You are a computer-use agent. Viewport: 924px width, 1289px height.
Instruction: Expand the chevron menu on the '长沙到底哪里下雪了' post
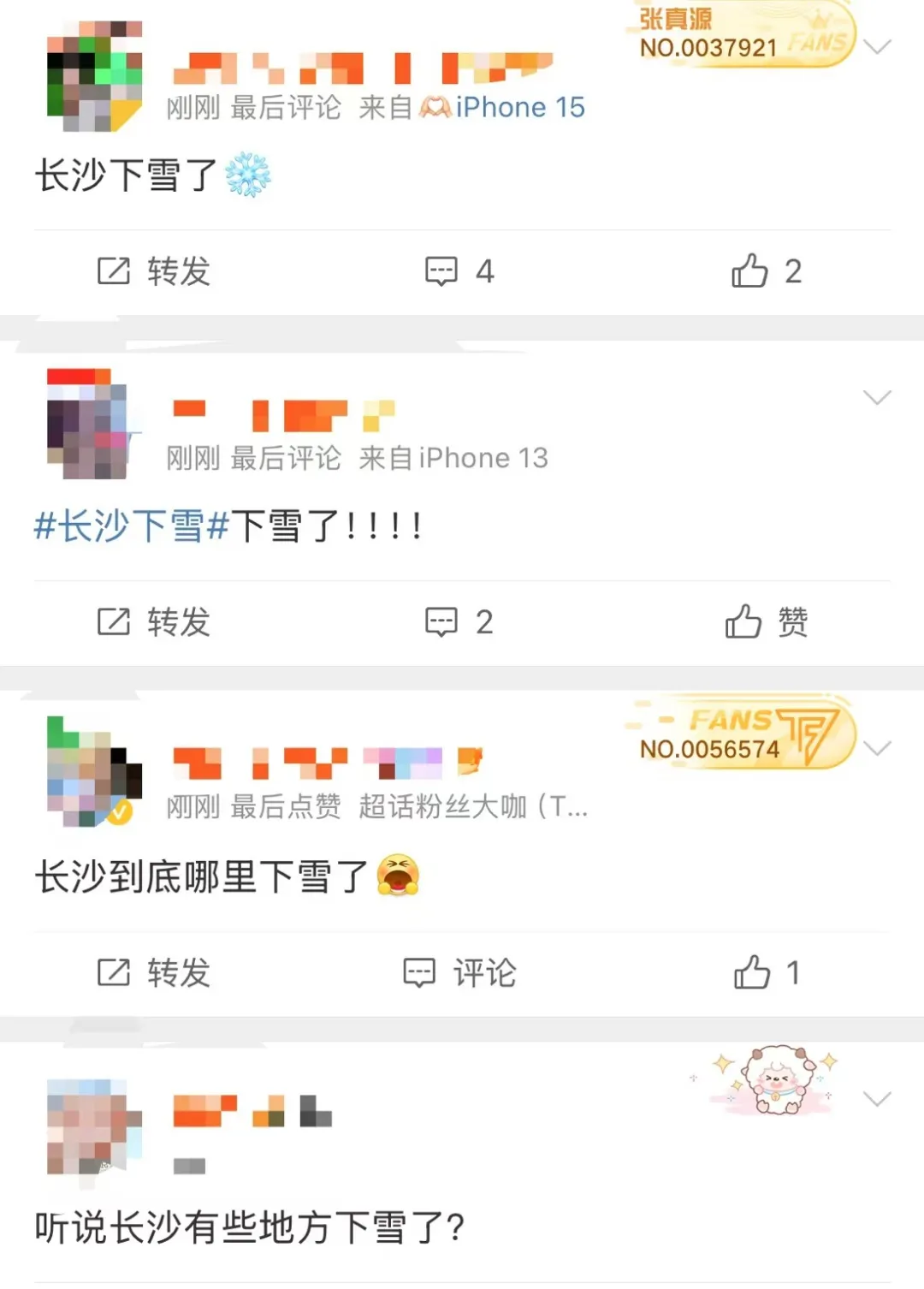[877, 748]
